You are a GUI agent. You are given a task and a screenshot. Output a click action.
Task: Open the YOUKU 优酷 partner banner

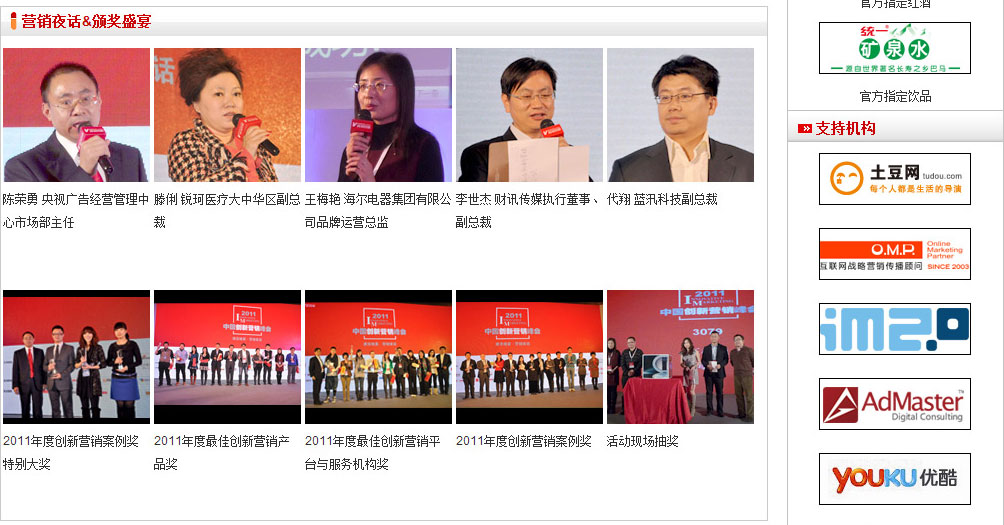894,479
